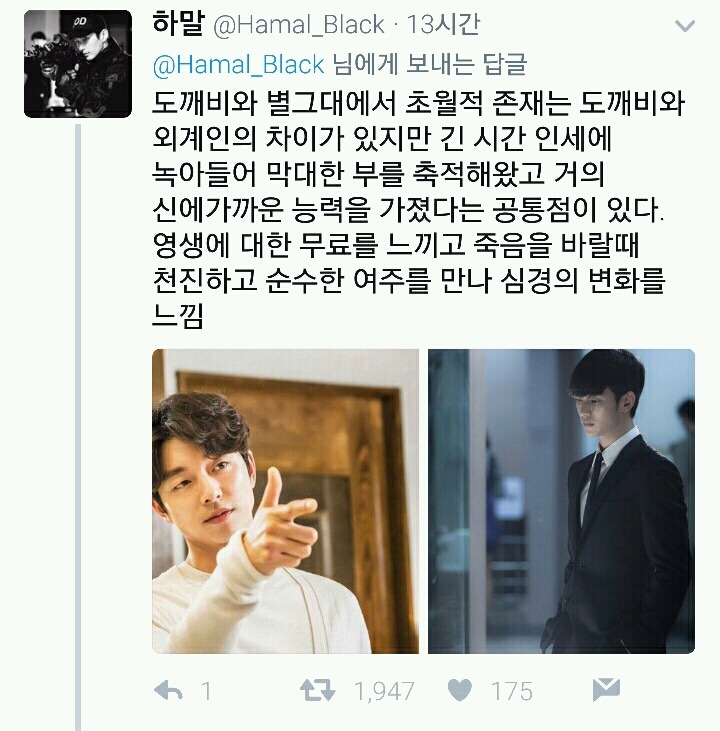Open the @Hamal_Black mention link

click(238, 65)
